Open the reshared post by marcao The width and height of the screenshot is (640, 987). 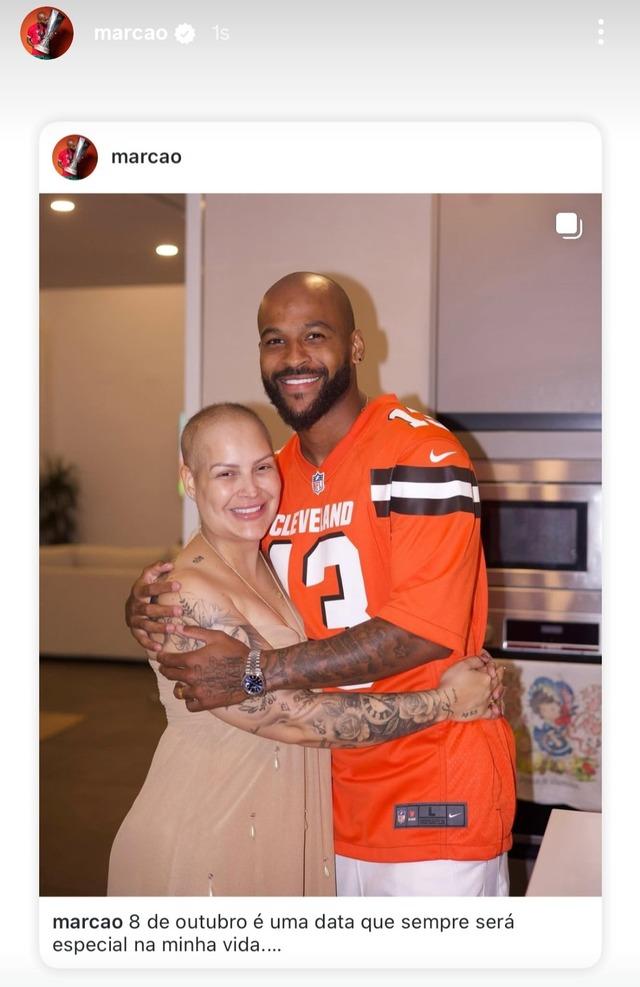[320, 545]
